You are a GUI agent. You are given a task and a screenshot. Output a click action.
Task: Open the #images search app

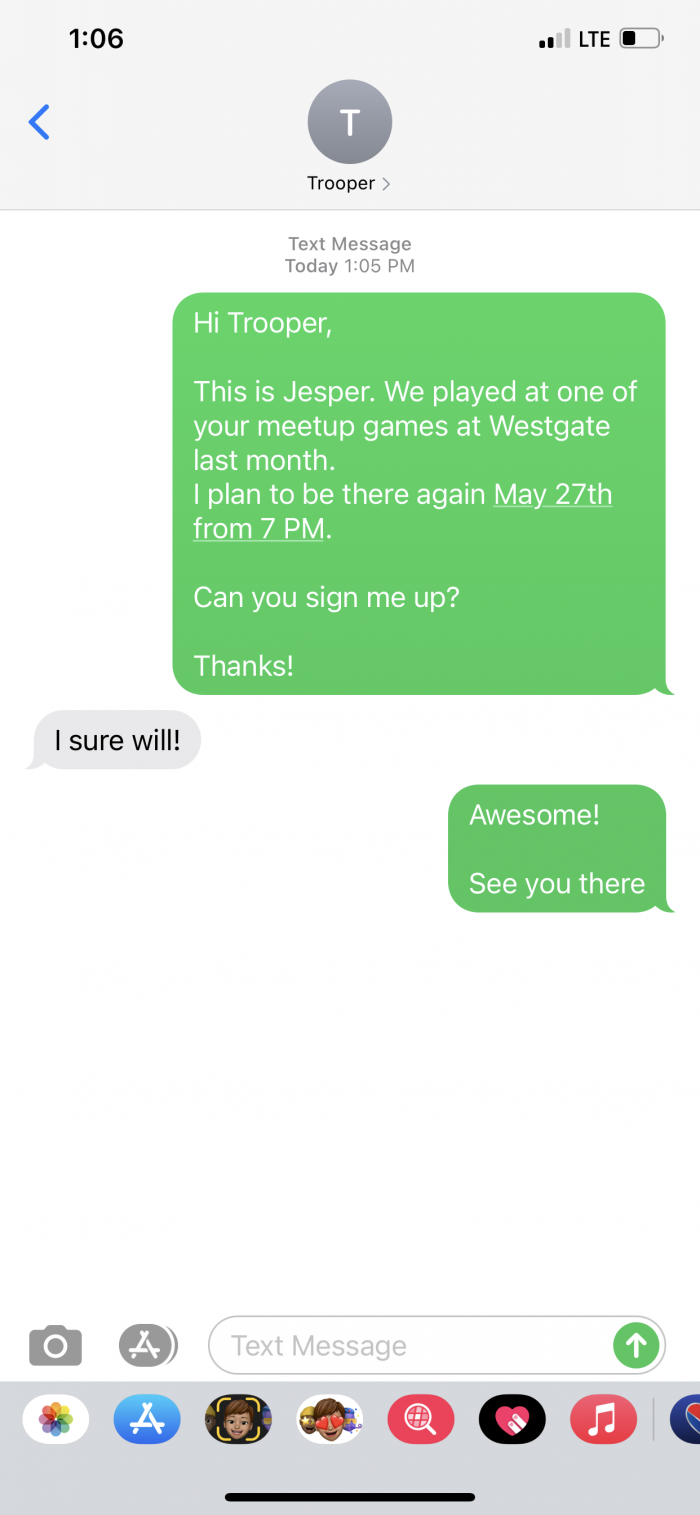tap(421, 1419)
